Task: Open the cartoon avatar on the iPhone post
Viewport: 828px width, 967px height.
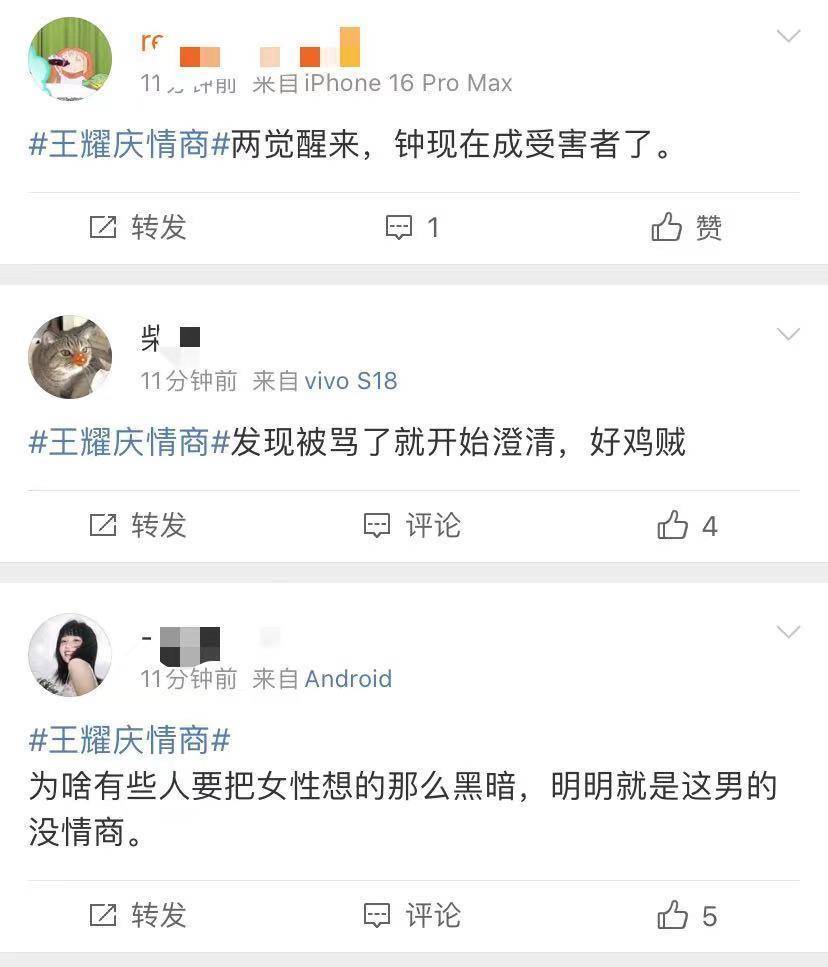Action: pyautogui.click(x=69, y=59)
